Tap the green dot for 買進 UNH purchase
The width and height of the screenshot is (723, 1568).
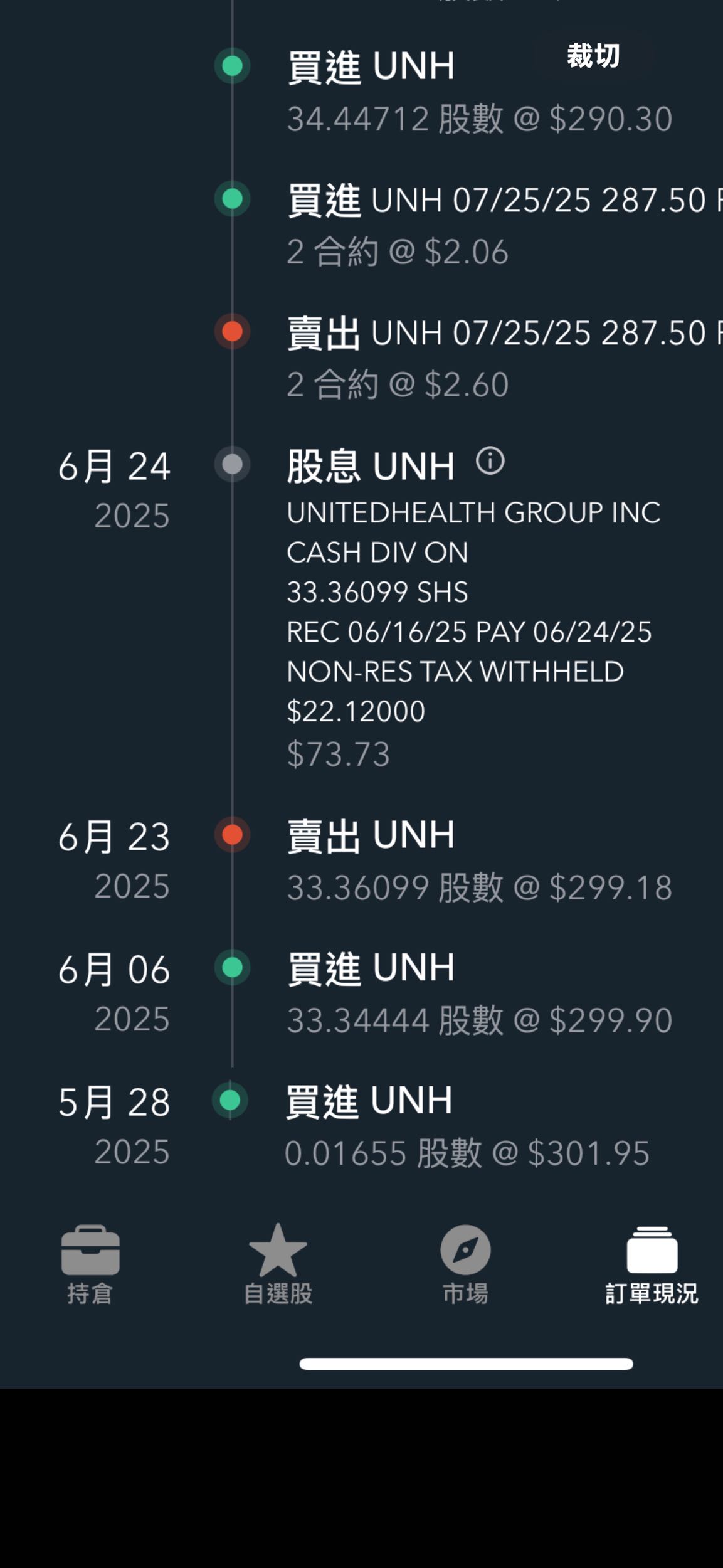tap(233, 65)
